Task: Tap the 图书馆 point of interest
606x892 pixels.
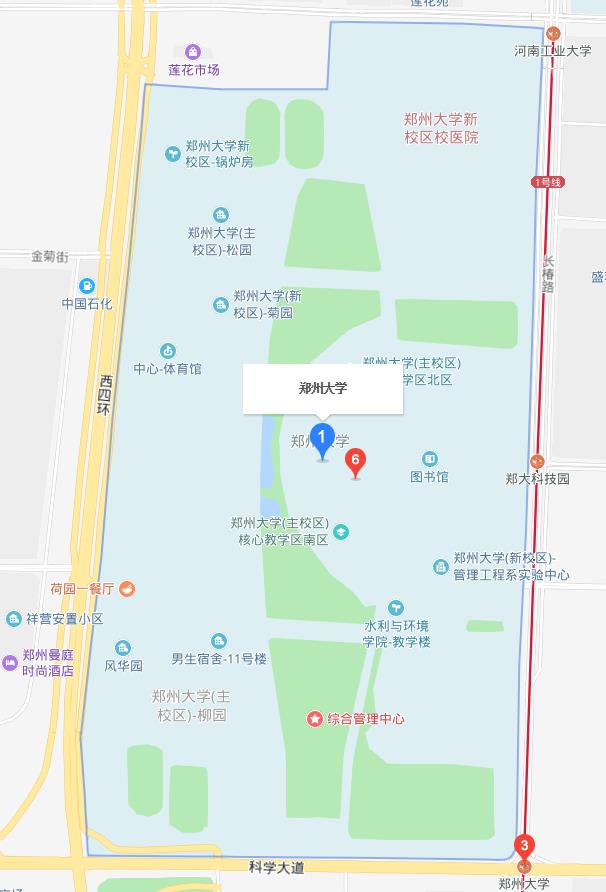Action: point(430,460)
